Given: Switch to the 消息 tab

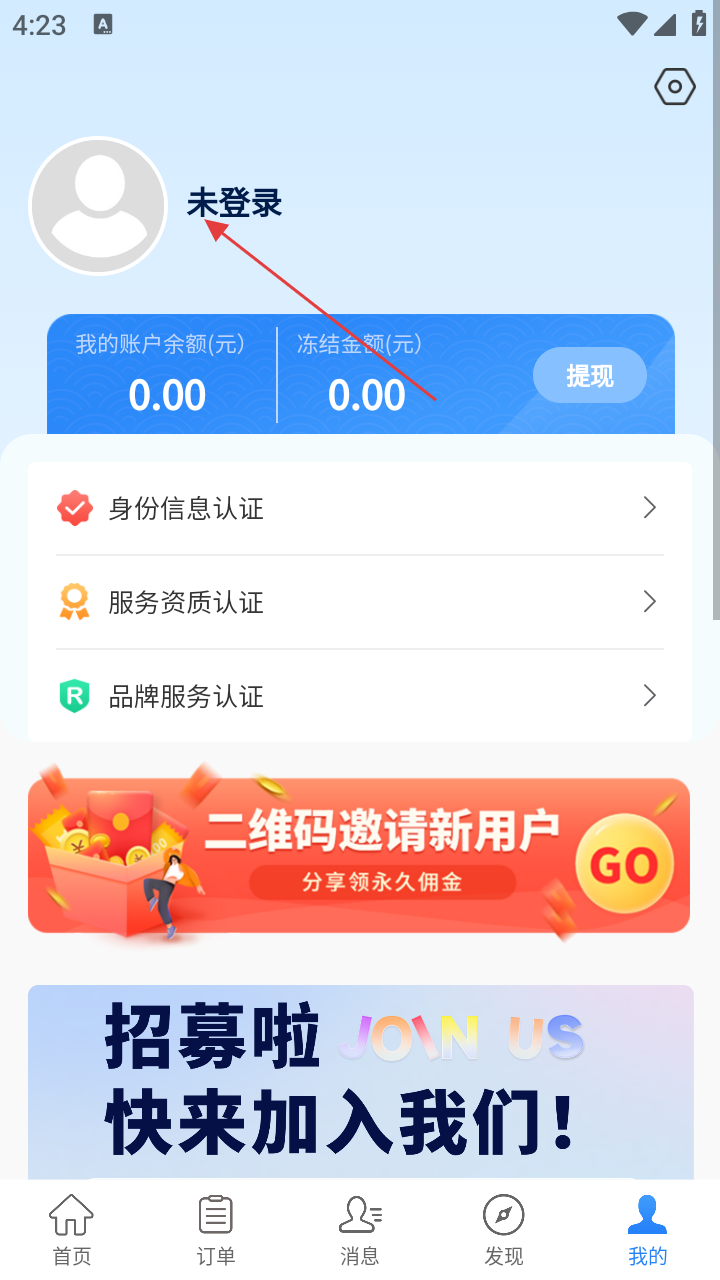Looking at the screenshot, I should [360, 1230].
